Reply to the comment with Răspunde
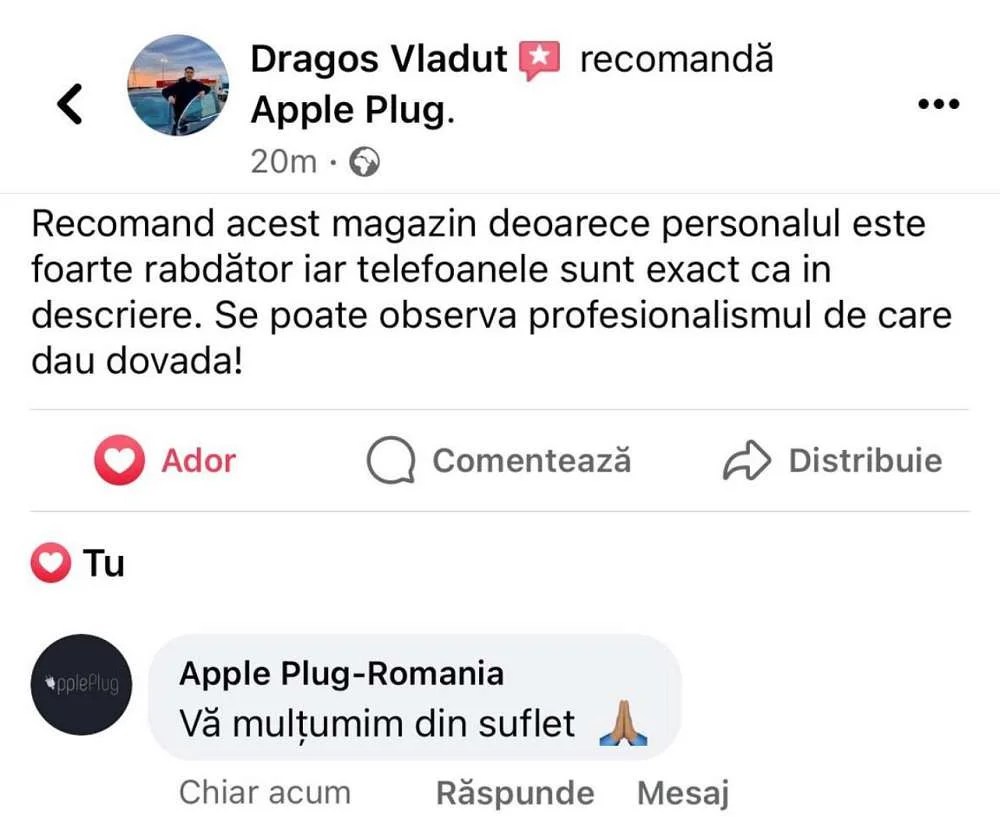1000x823 pixels. 515,794
